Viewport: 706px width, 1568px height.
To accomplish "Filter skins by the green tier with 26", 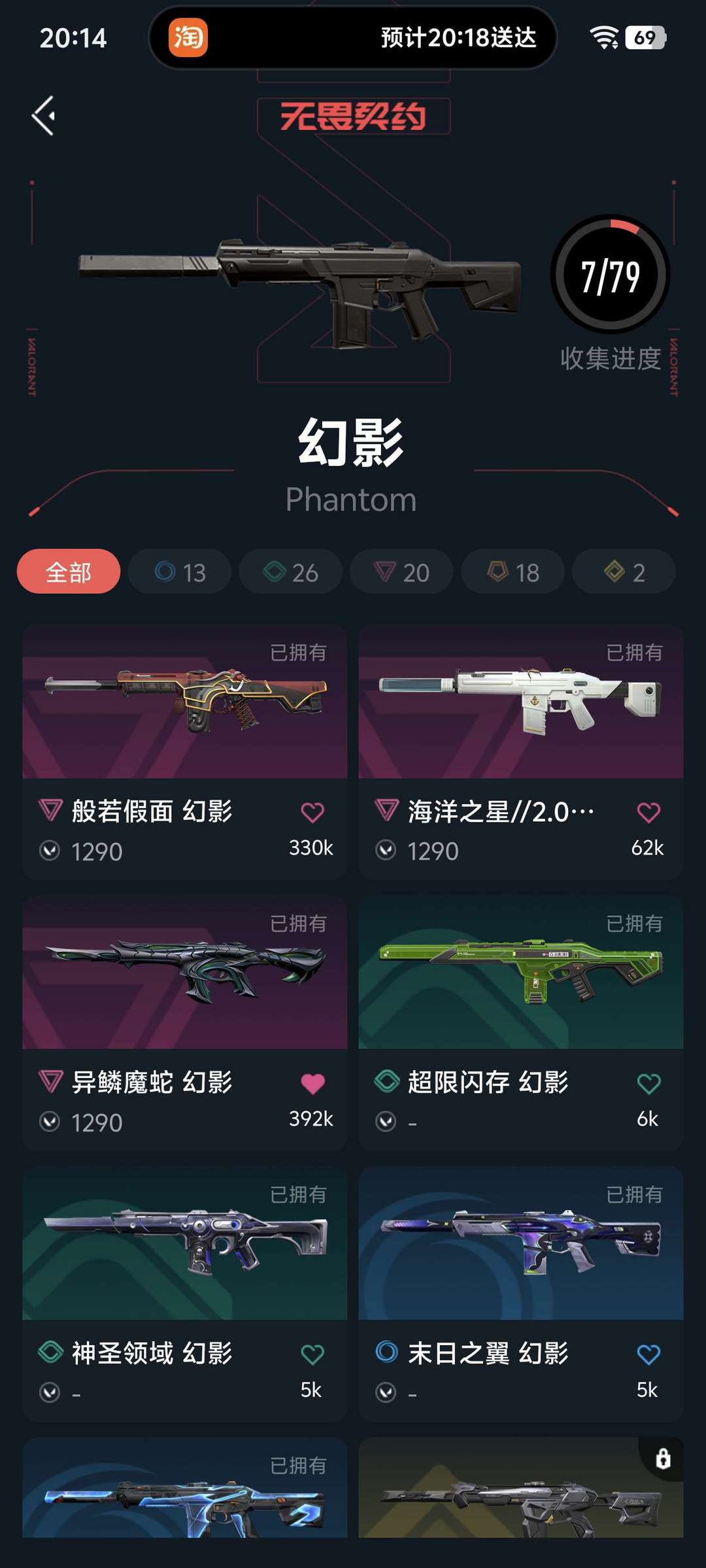I will pos(290,572).
